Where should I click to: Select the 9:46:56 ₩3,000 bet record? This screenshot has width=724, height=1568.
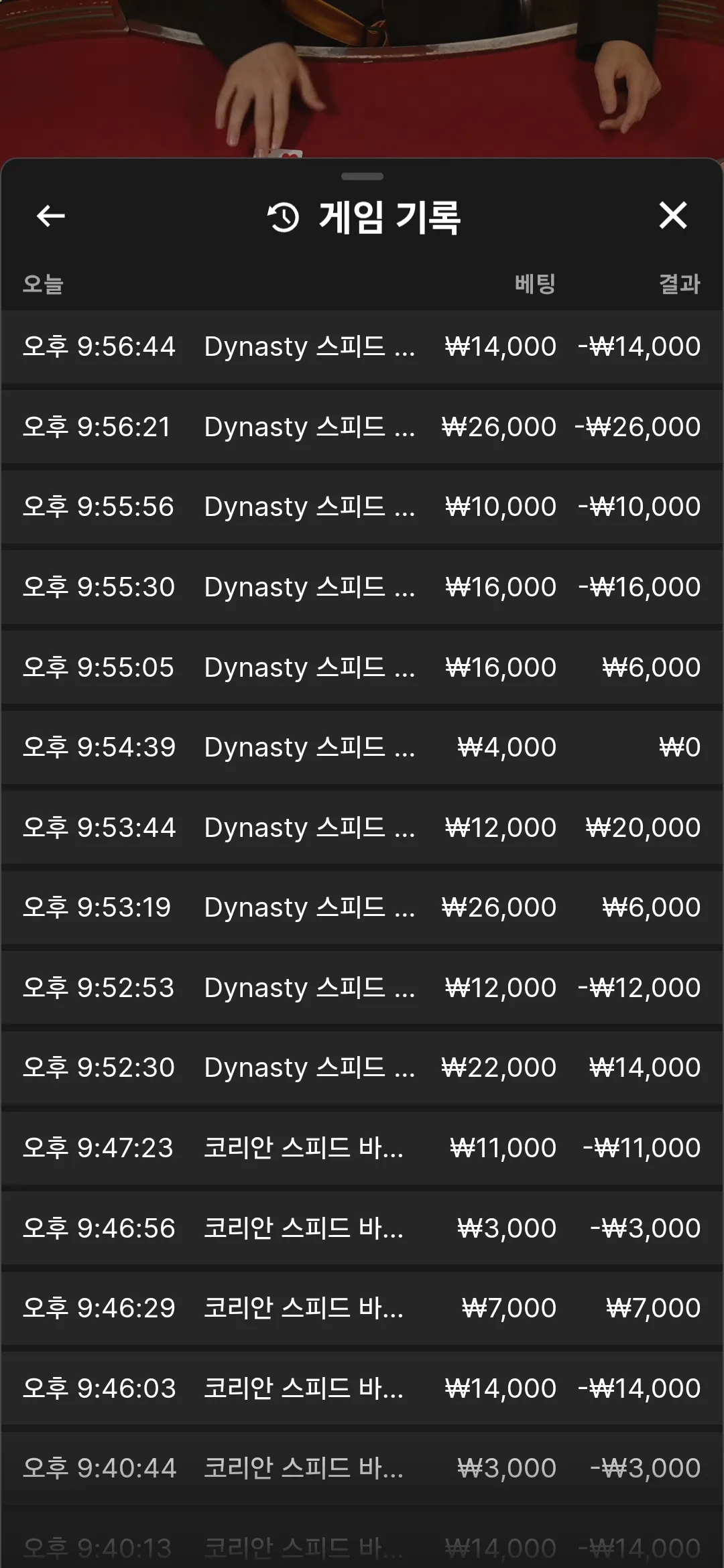pos(362,1228)
